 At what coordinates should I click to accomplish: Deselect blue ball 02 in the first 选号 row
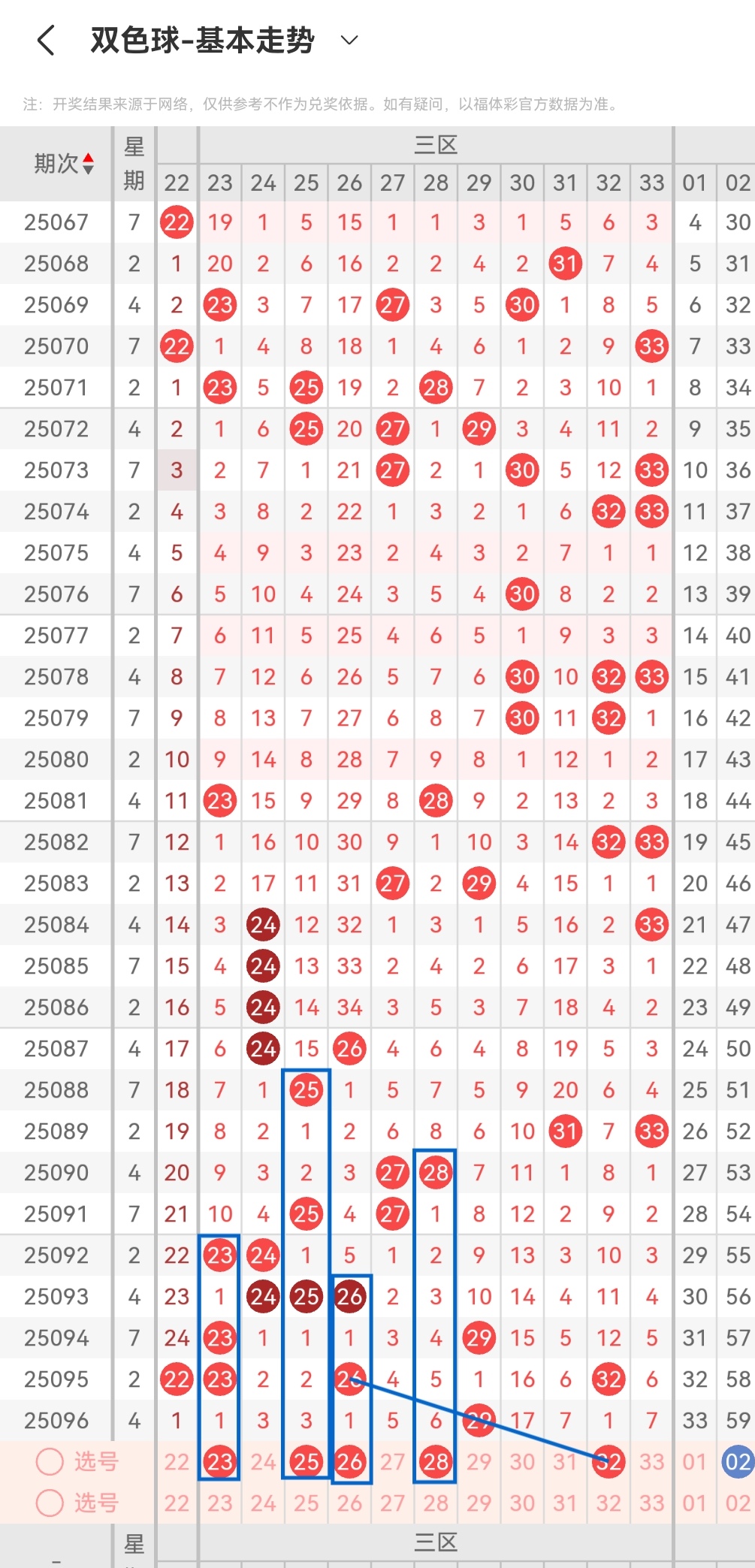(737, 1461)
